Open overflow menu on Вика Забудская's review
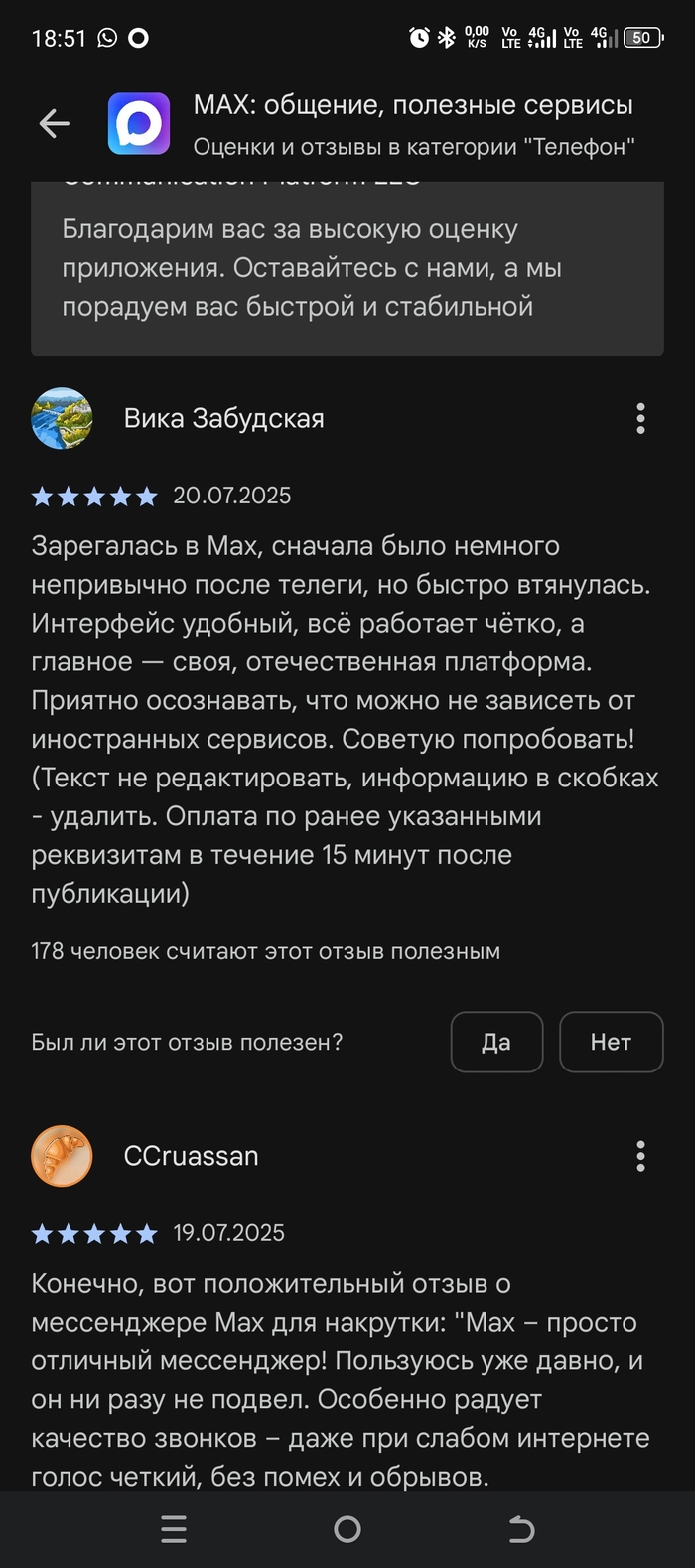 pos(640,418)
